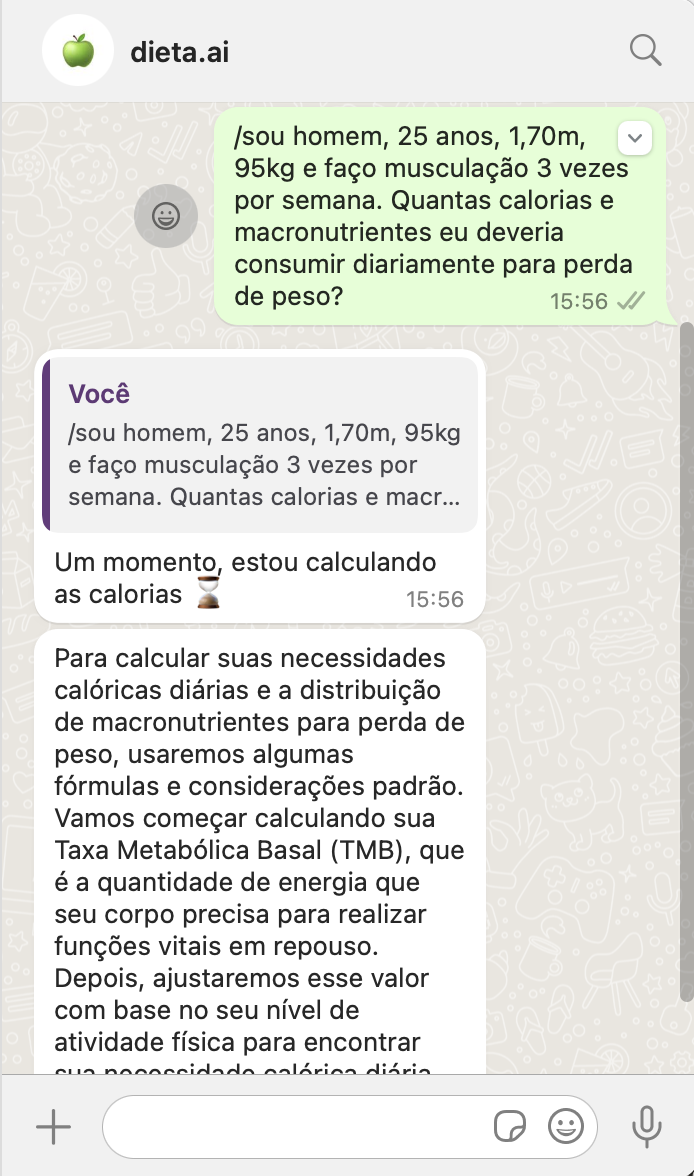Open the sticker picker
The height and width of the screenshot is (1176, 694).
[509, 1126]
